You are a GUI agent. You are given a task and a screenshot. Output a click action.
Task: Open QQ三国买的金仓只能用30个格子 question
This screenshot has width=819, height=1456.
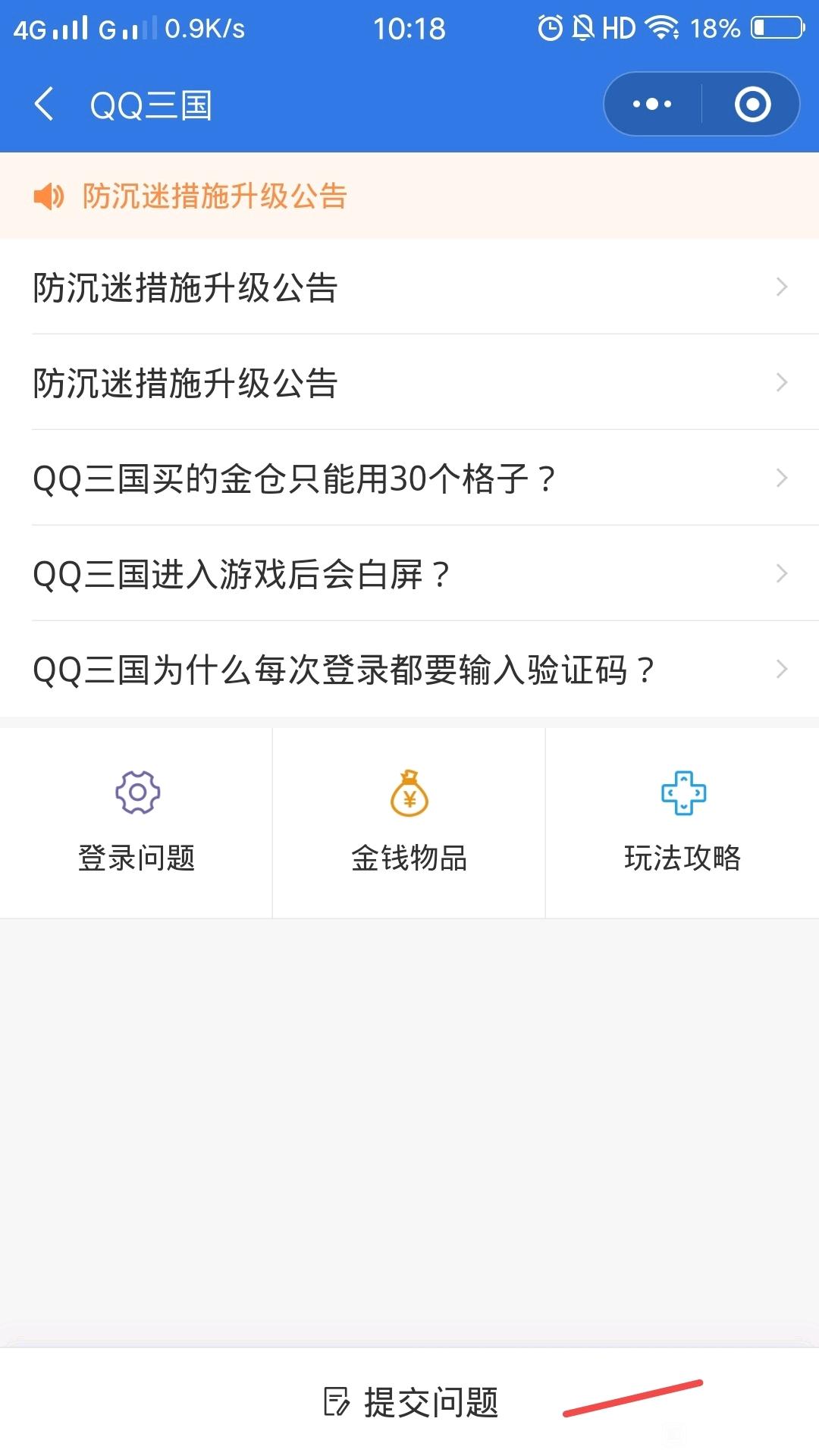tap(409, 478)
